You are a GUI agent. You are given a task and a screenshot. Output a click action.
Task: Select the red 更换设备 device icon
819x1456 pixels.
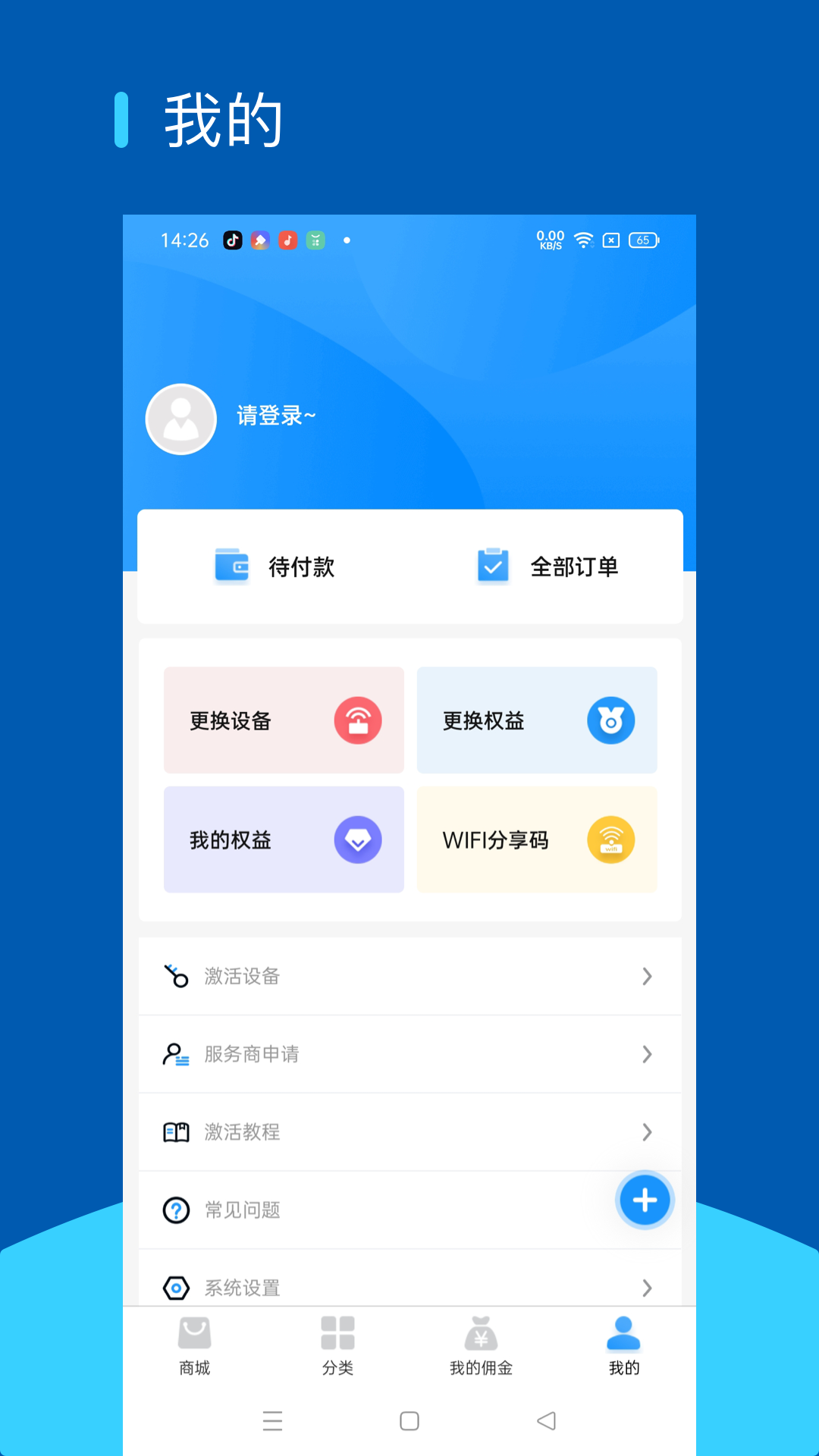click(x=359, y=720)
